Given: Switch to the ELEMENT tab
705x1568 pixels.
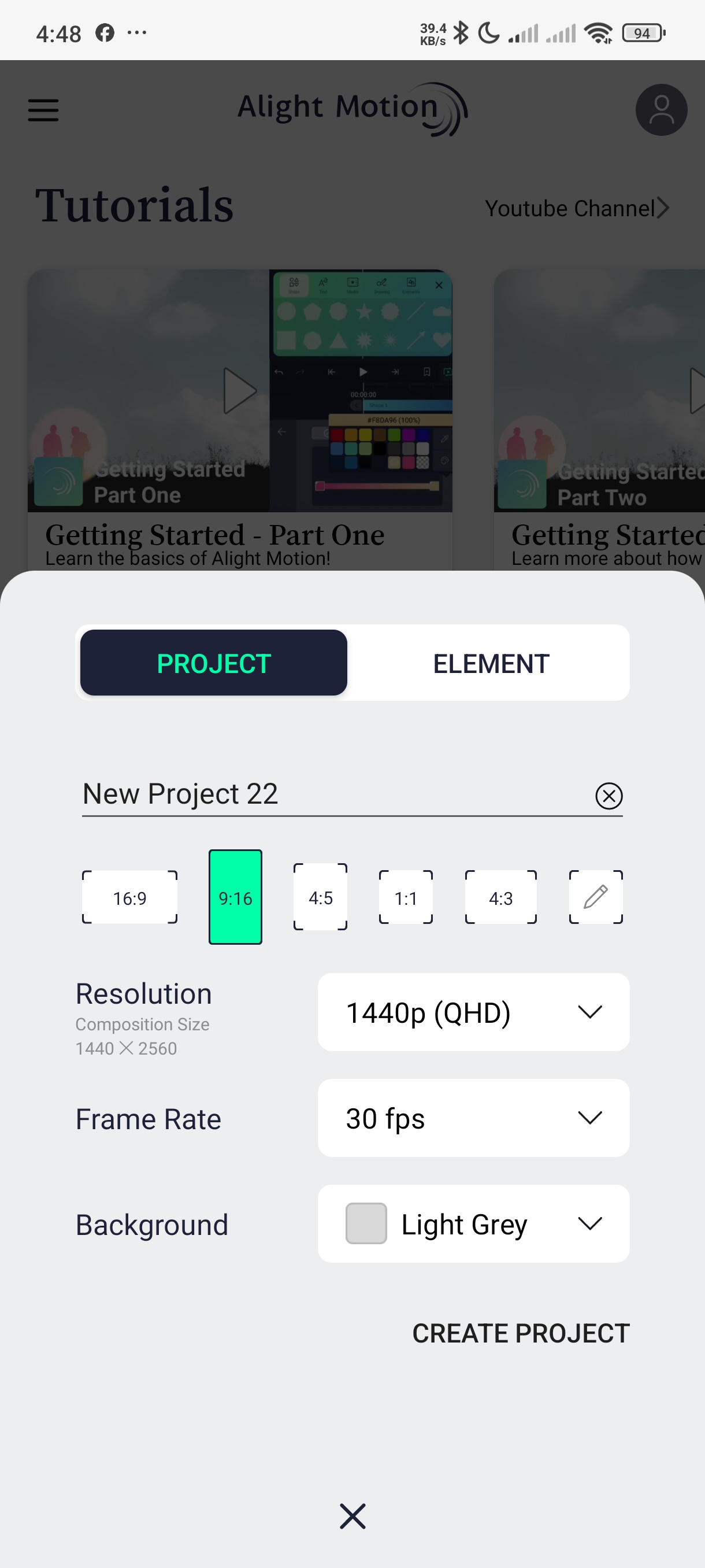Looking at the screenshot, I should pos(491,663).
